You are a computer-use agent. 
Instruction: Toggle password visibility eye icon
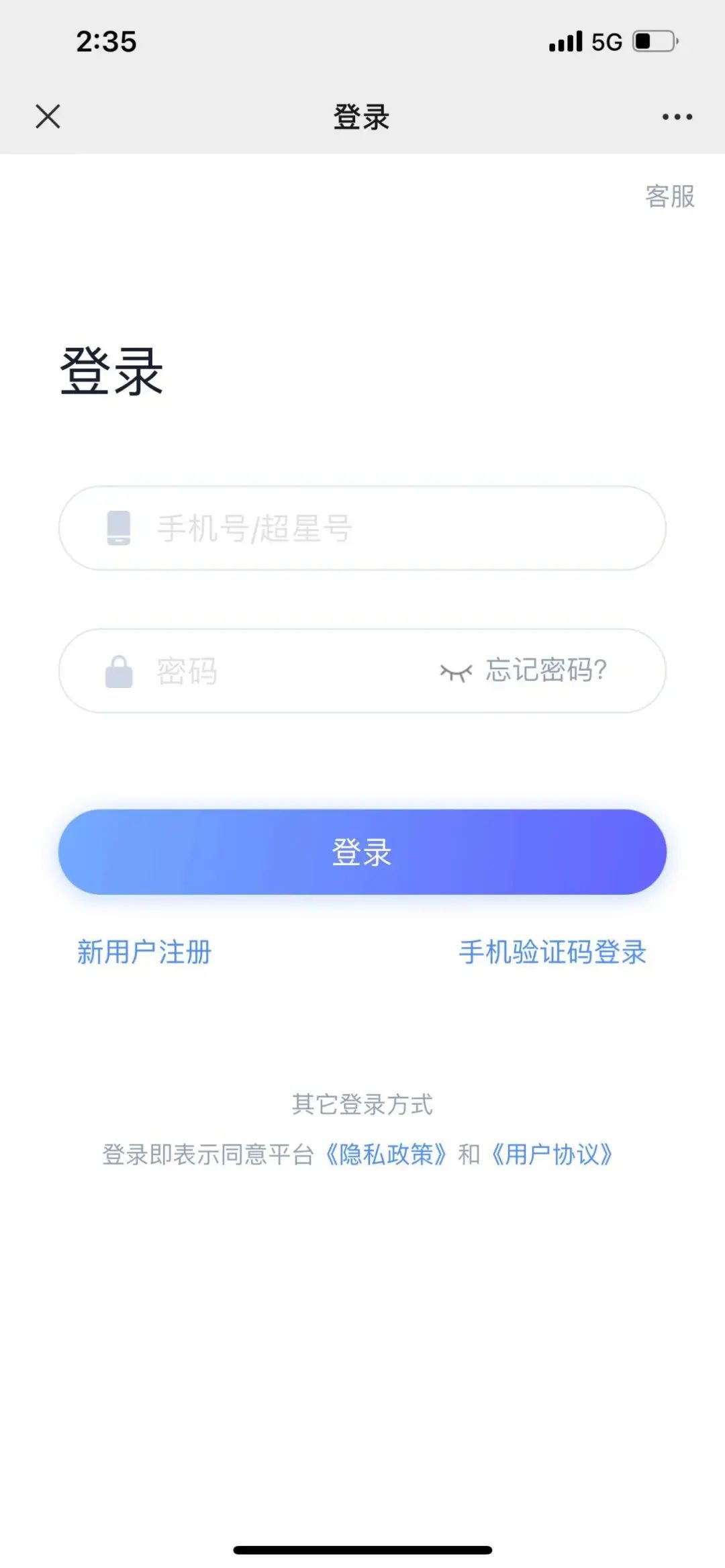point(456,671)
